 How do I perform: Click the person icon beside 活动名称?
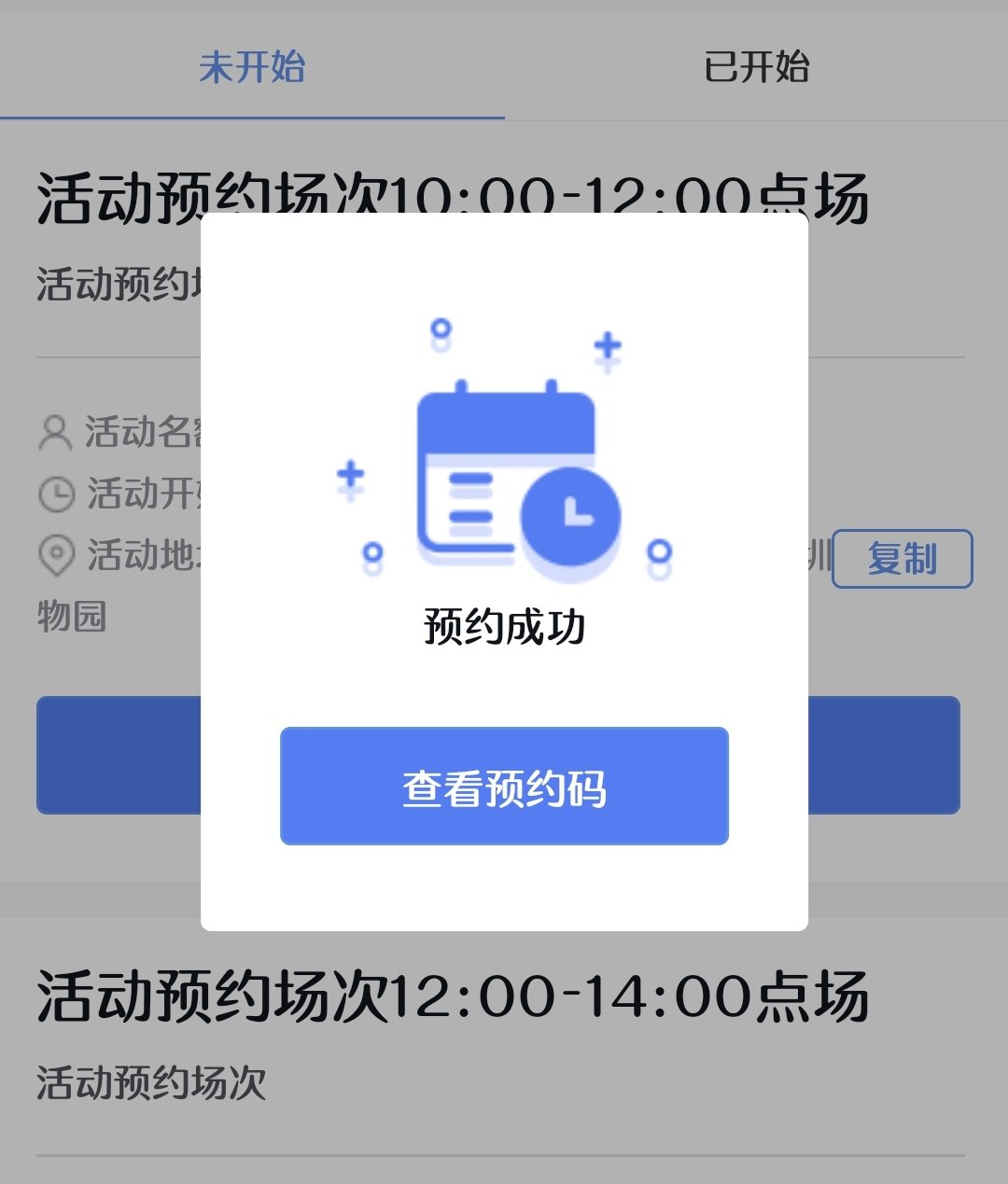coord(56,430)
